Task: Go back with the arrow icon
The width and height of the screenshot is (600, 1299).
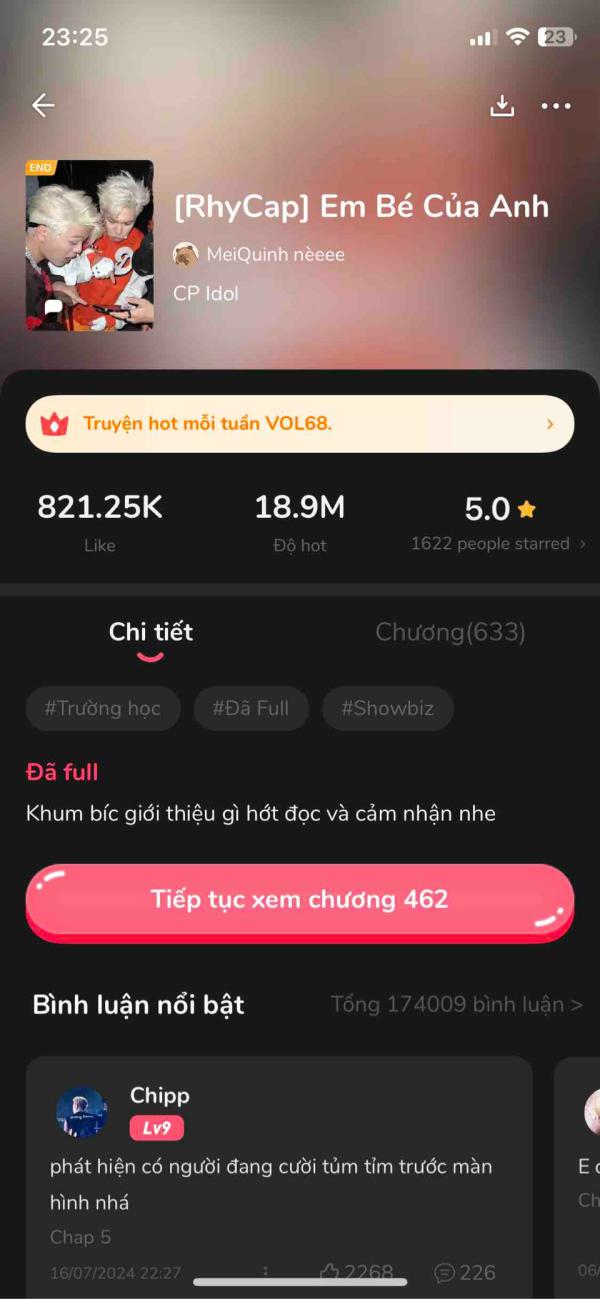Action: point(43,105)
